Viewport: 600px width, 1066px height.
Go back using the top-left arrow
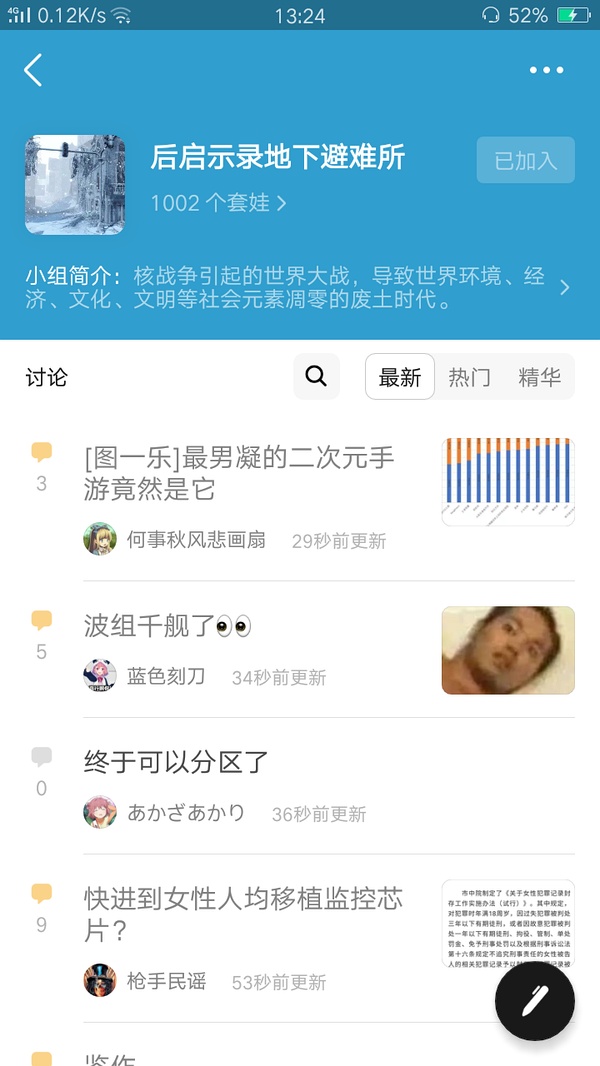tap(33, 70)
